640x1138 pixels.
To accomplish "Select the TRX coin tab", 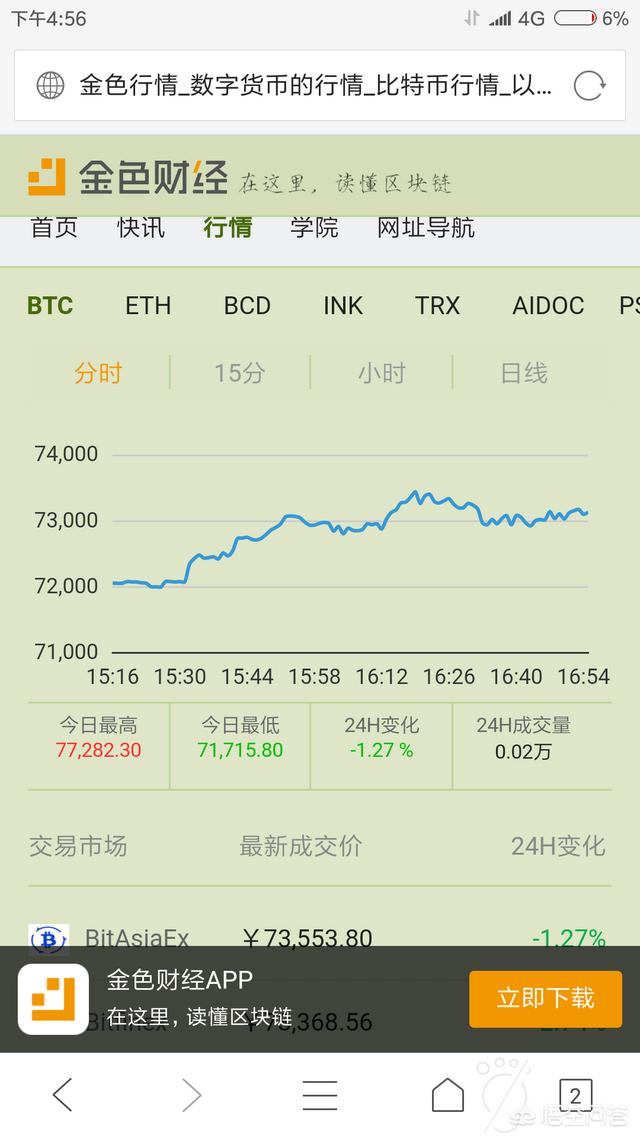I will pos(438,306).
